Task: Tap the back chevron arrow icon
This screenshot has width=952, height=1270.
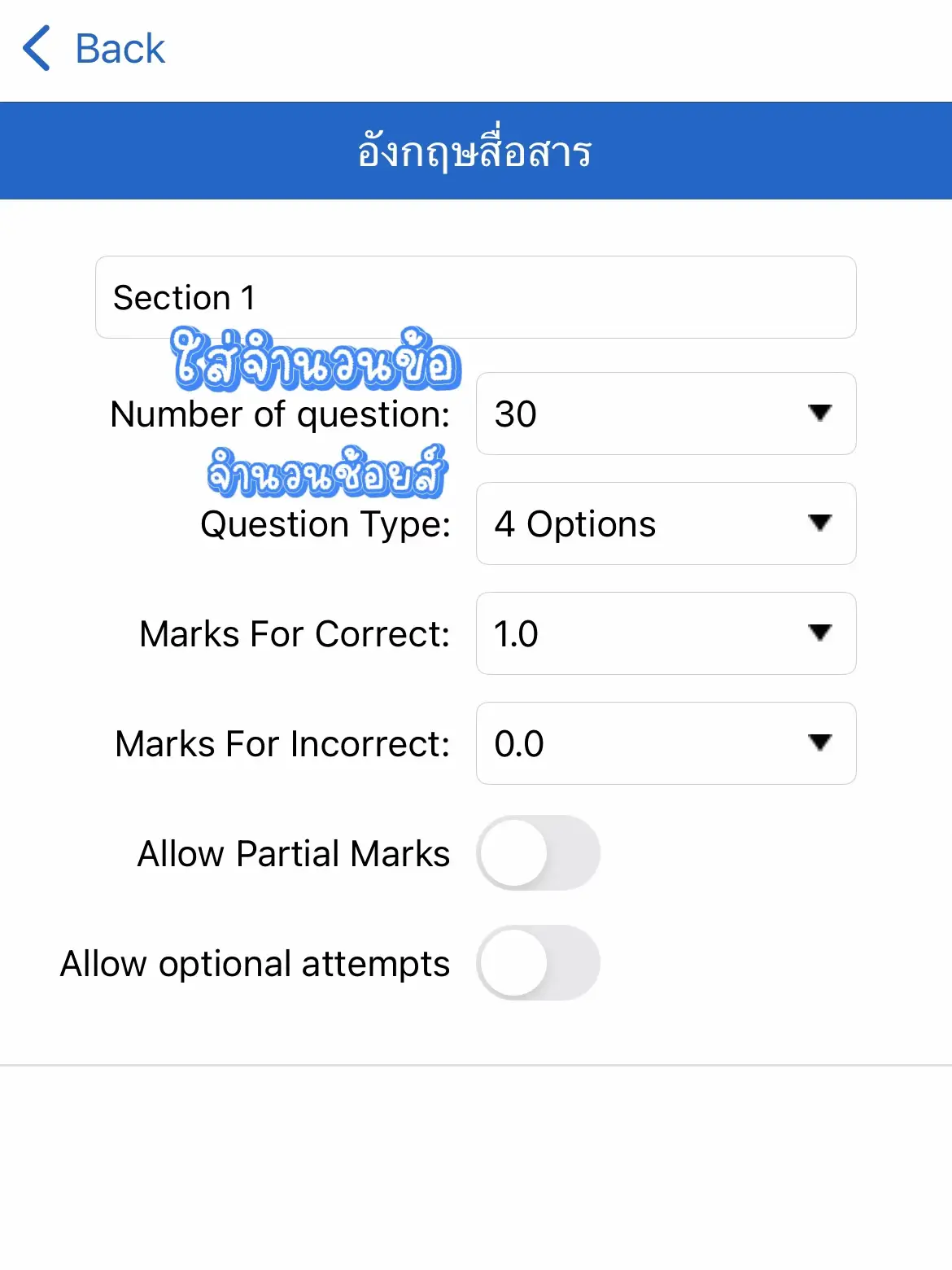Action: 37,48
